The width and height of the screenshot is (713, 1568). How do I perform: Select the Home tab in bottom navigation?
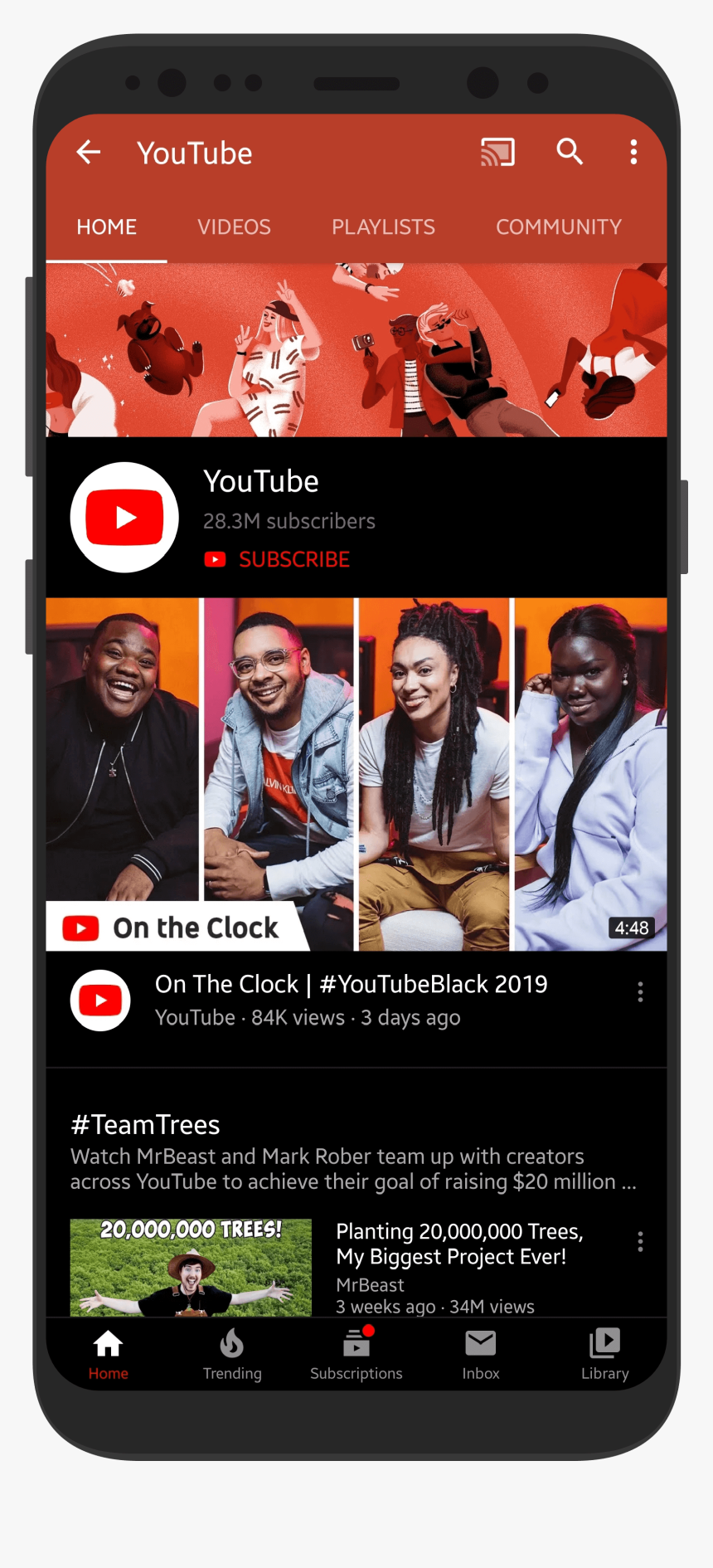click(x=108, y=1354)
